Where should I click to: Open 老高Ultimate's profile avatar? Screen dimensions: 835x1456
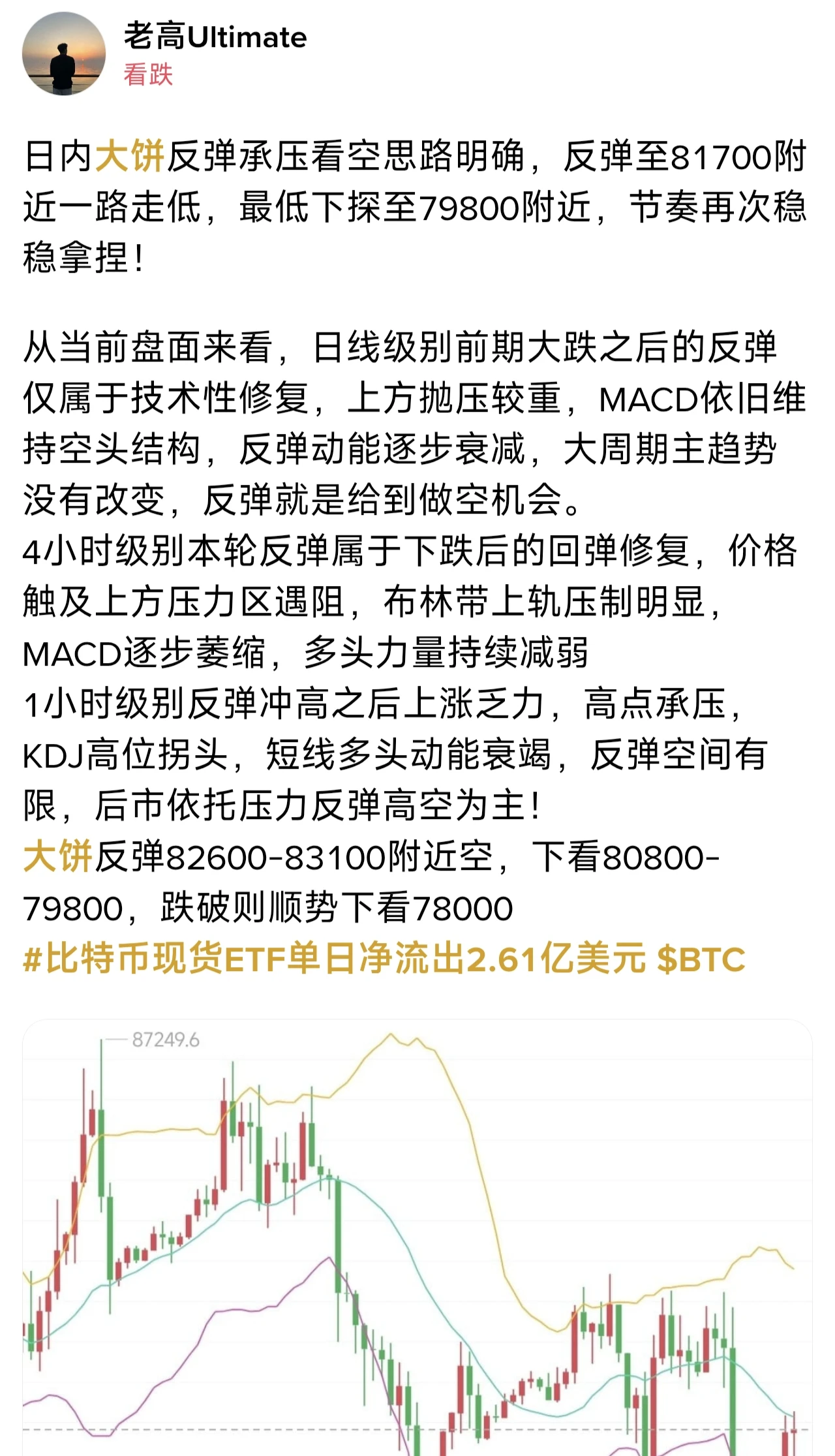[64, 54]
